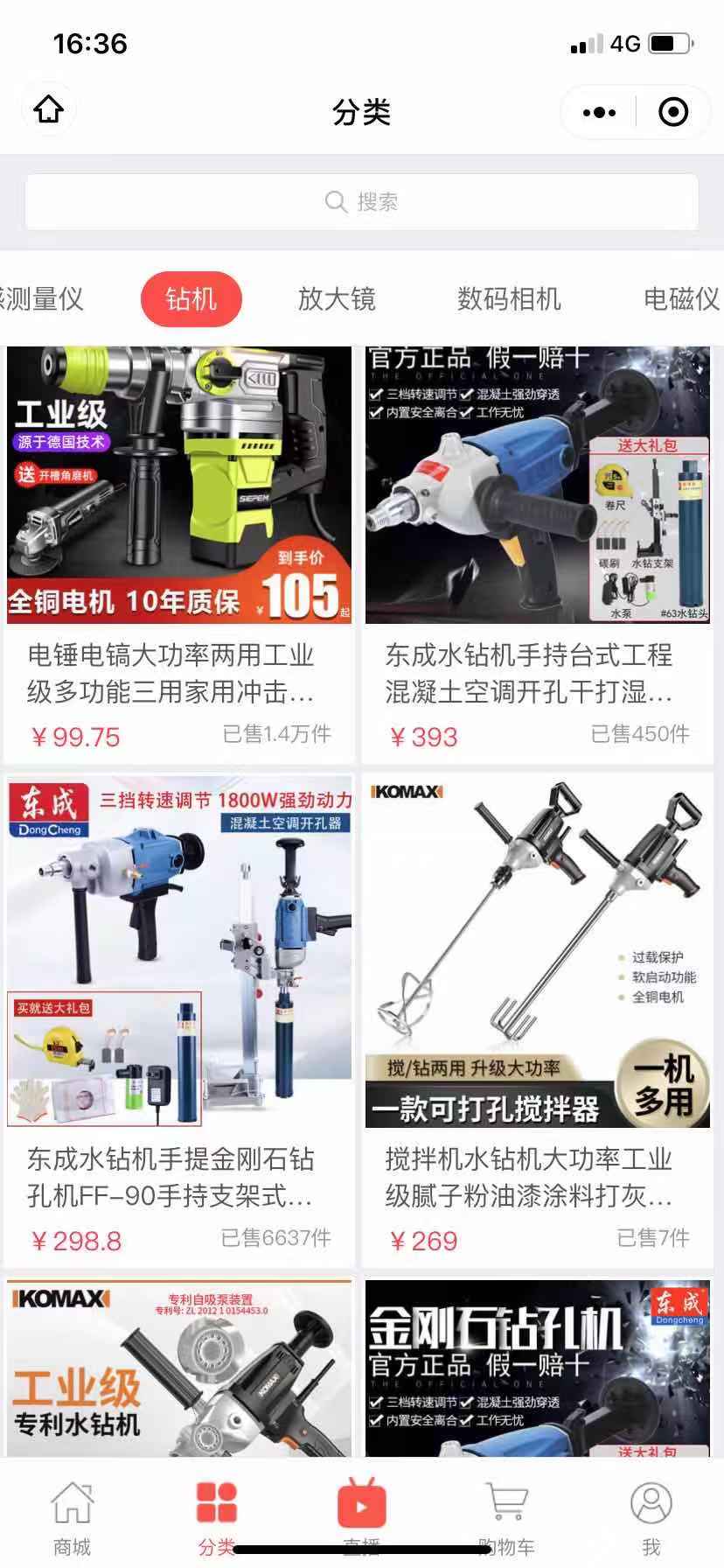Image resolution: width=724 pixels, height=1568 pixels.
Task: Go to the 我 profile tab
Action: (651, 1517)
